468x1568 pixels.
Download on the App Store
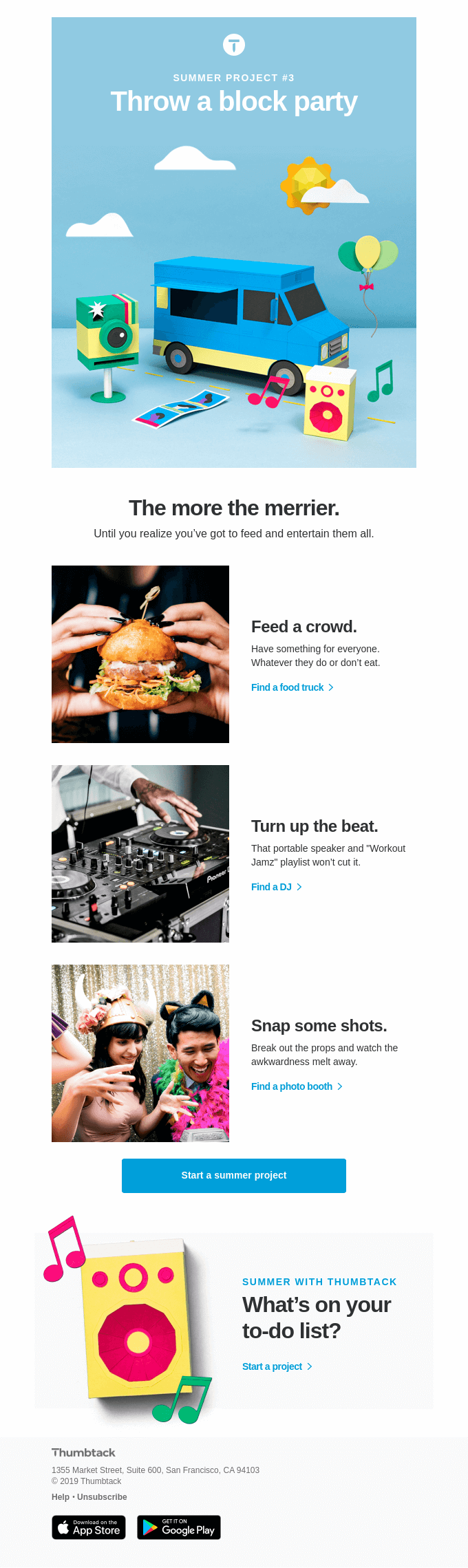coord(89,1527)
